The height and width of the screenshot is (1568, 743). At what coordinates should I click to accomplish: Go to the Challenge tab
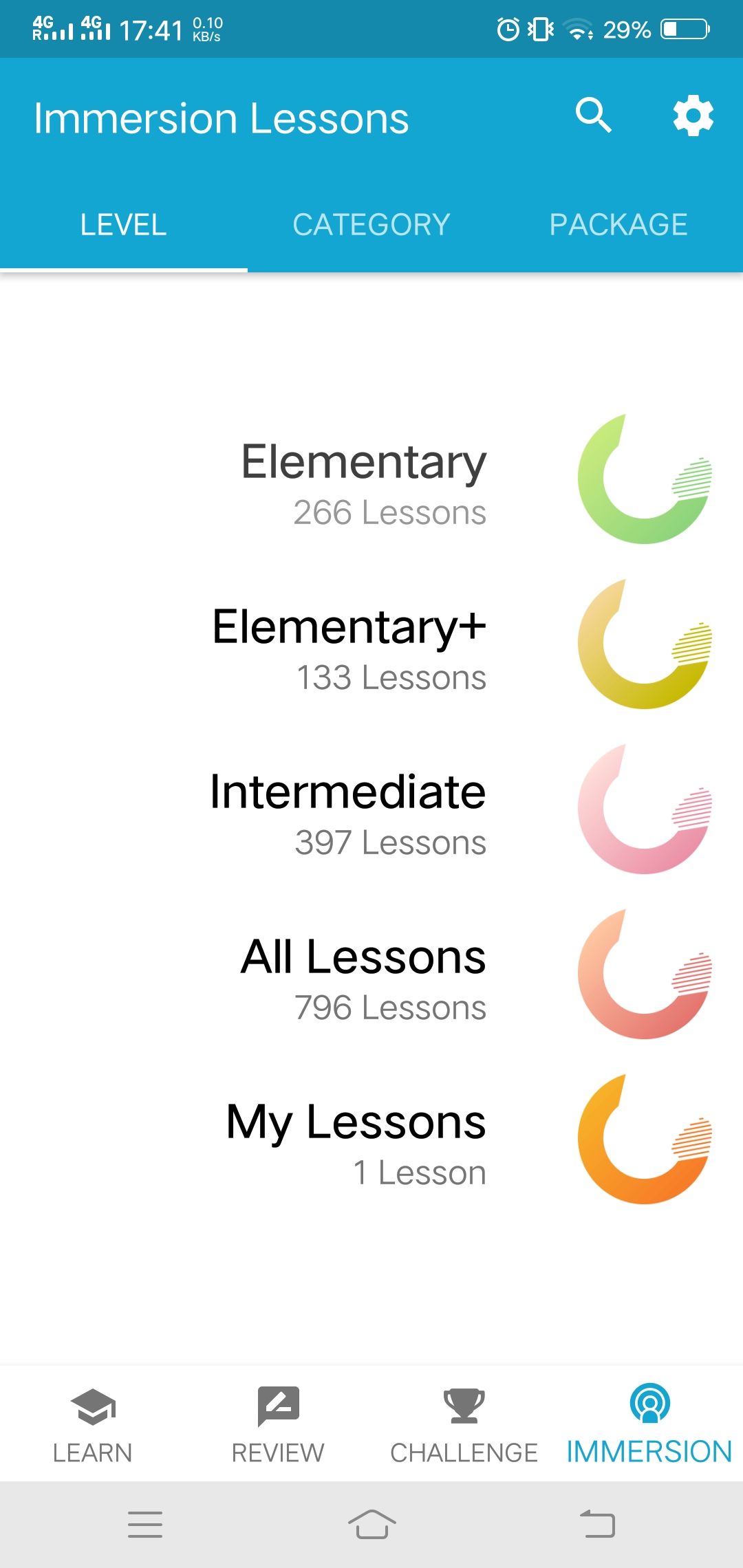coord(464,1424)
